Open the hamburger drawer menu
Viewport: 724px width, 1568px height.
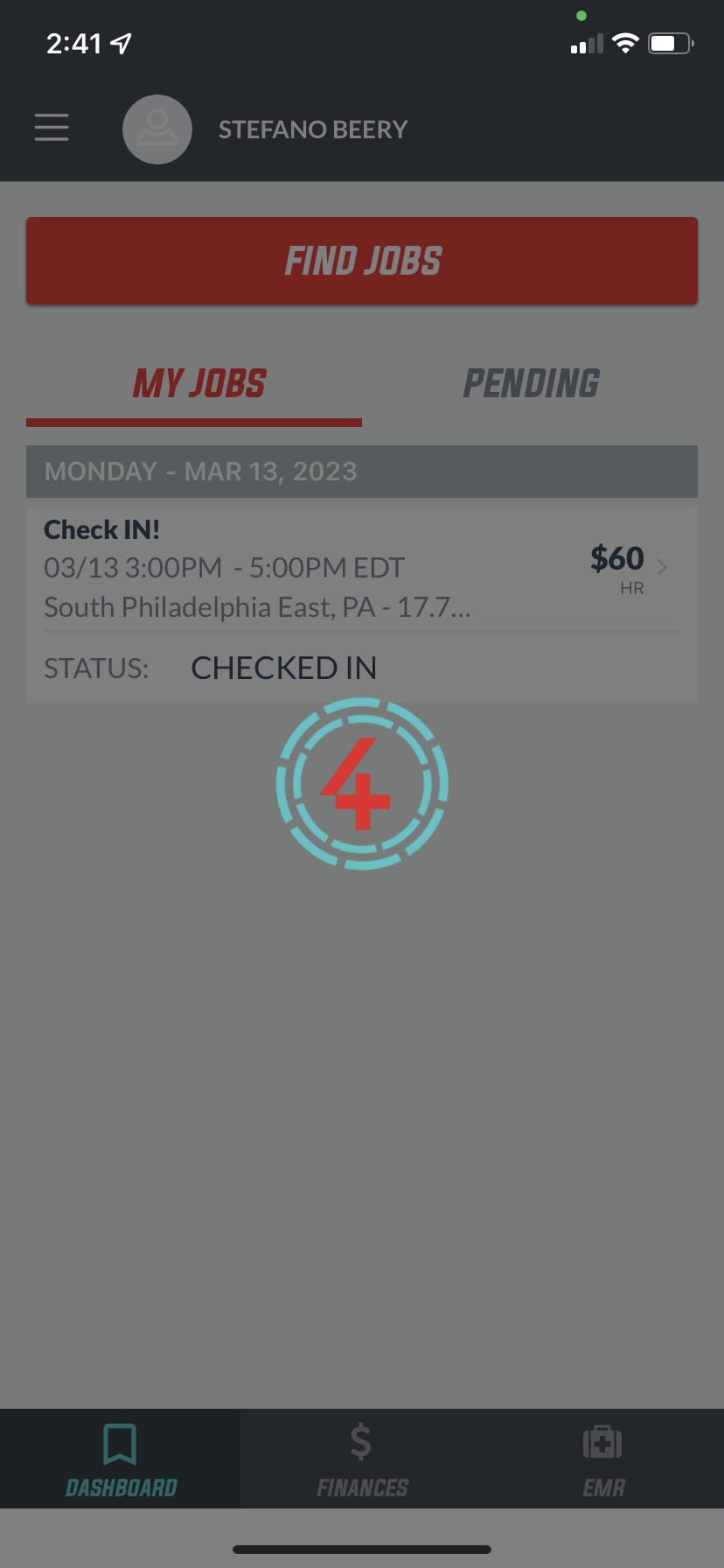click(x=52, y=127)
